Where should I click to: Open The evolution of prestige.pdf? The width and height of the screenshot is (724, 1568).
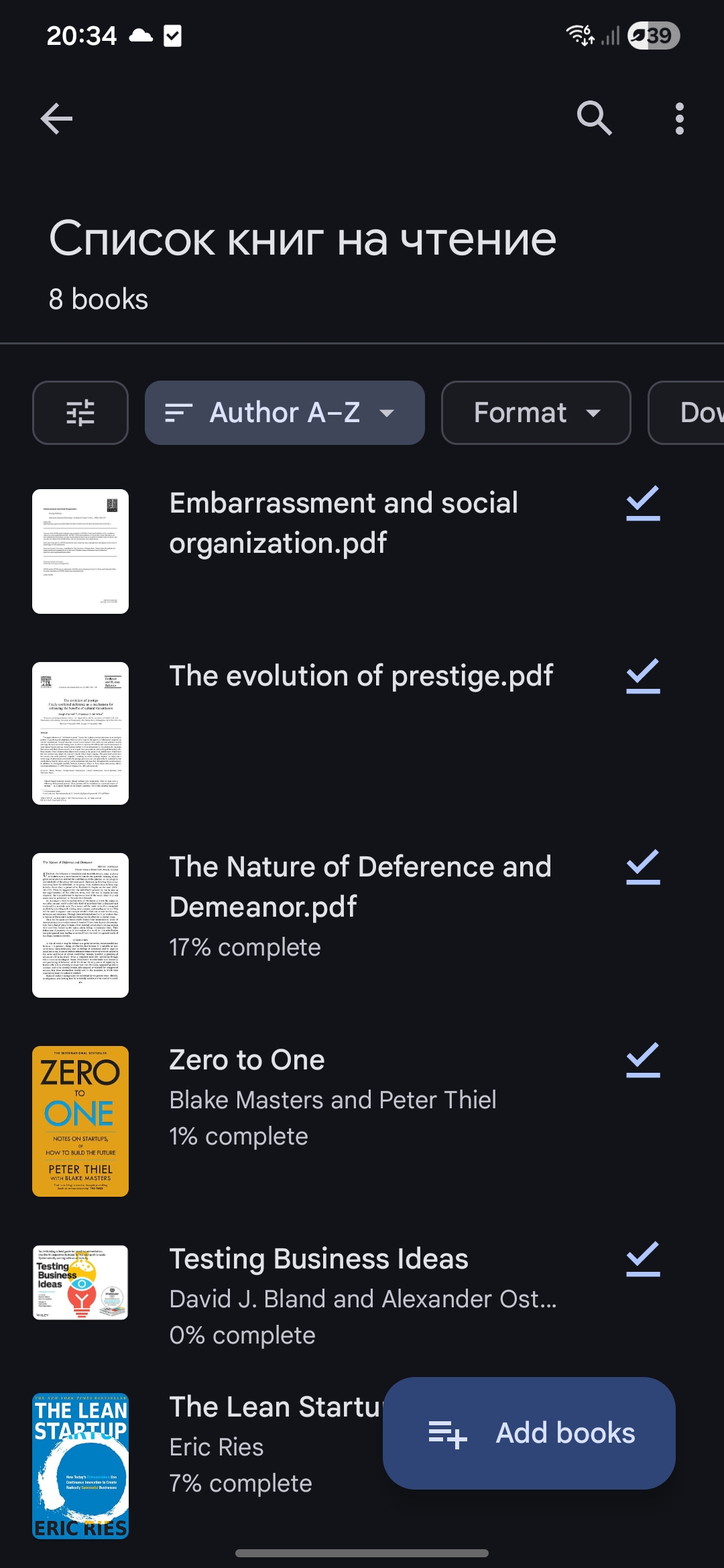[361, 676]
